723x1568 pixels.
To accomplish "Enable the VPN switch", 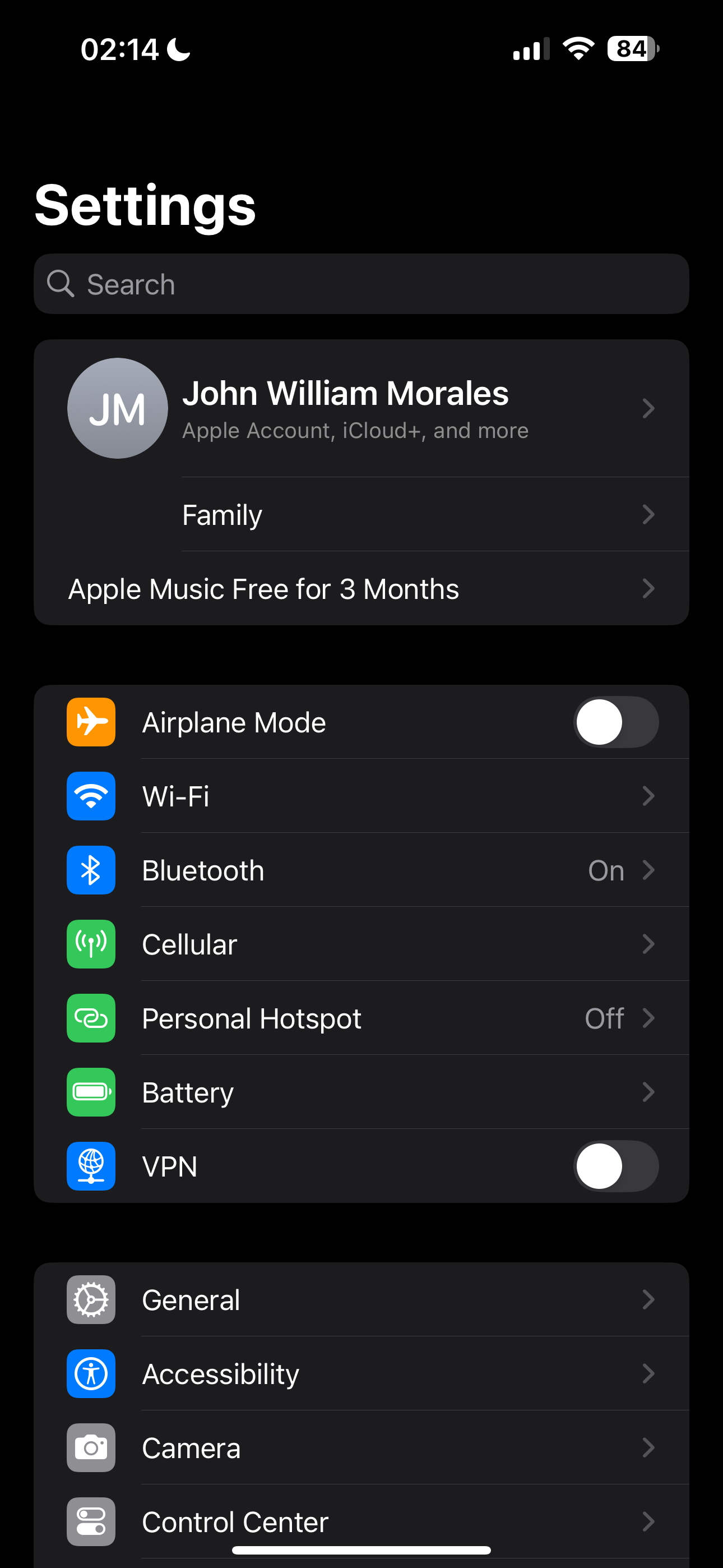I will coord(615,1166).
